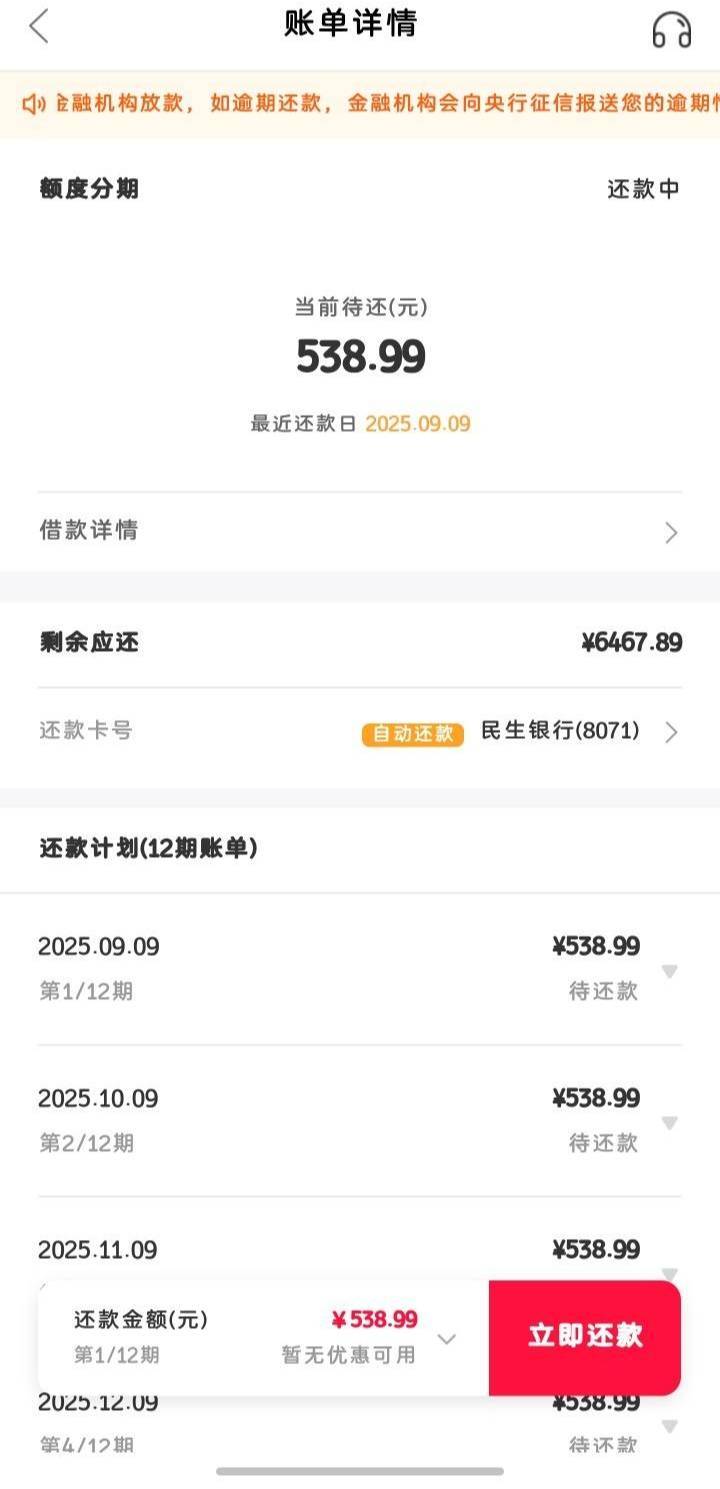Open the repayment amount dropdown chevron

447,1338
